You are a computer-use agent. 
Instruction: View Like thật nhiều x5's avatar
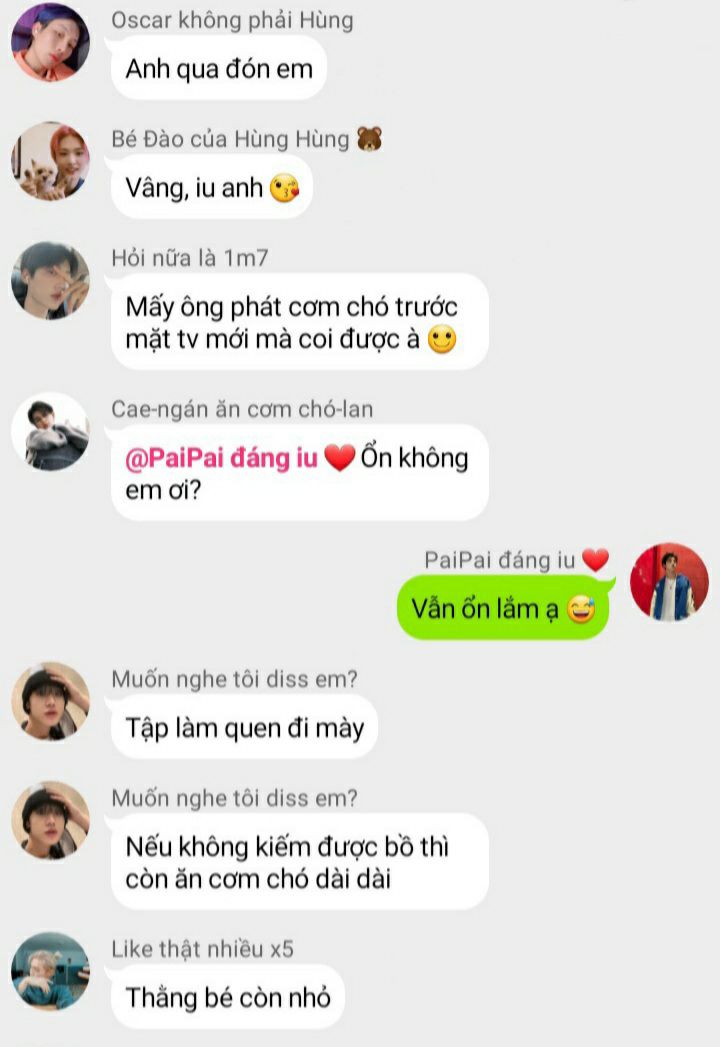(x=50, y=970)
